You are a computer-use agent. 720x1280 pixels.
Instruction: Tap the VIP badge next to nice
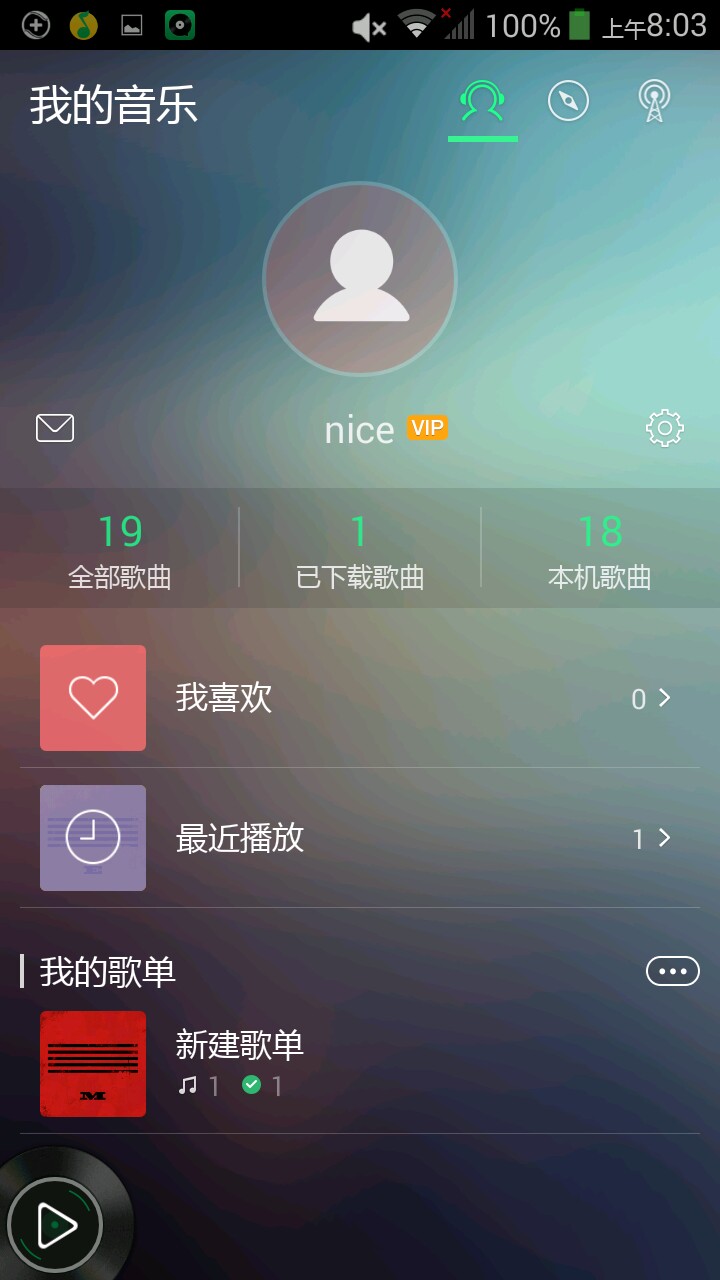[427, 428]
